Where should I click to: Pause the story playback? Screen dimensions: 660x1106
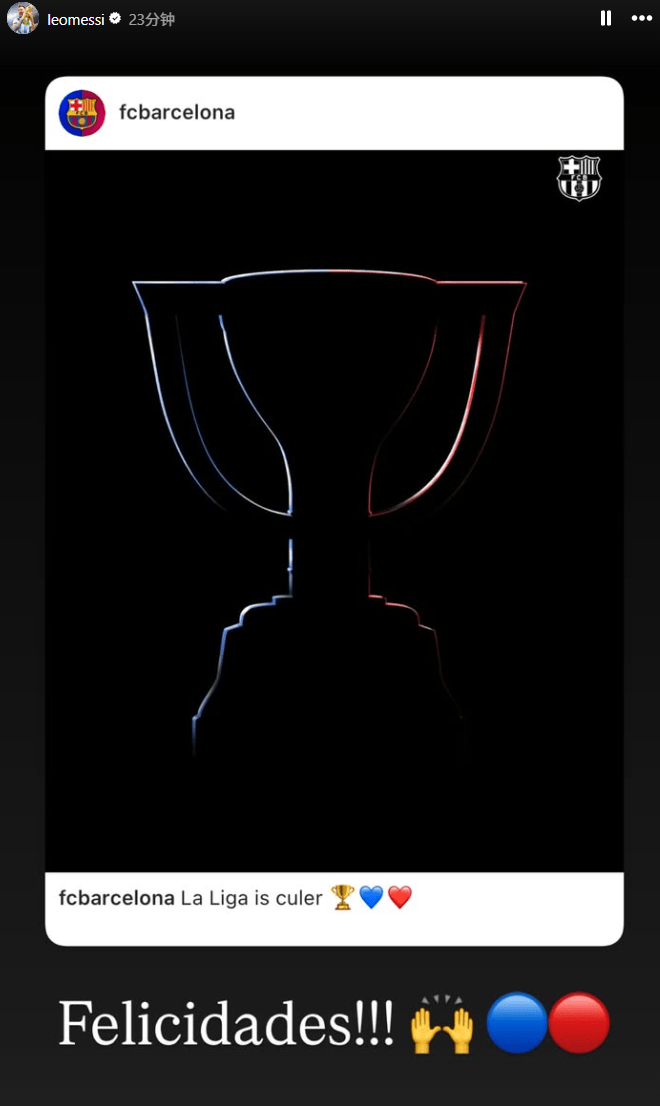605,18
